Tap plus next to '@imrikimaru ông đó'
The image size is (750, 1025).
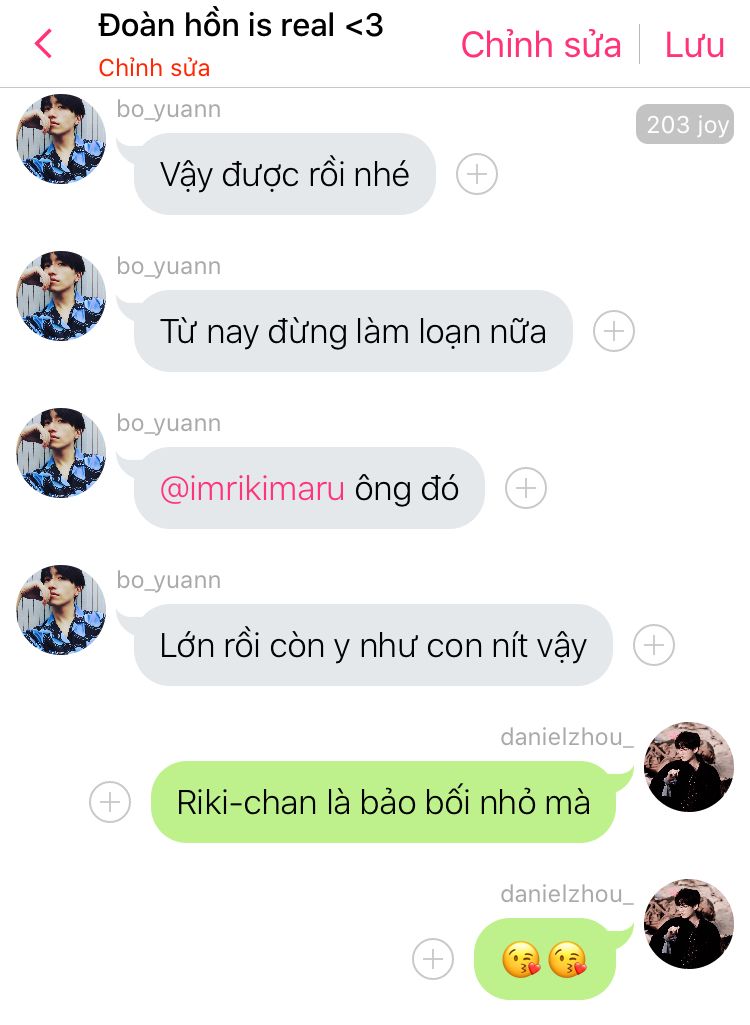[526, 488]
